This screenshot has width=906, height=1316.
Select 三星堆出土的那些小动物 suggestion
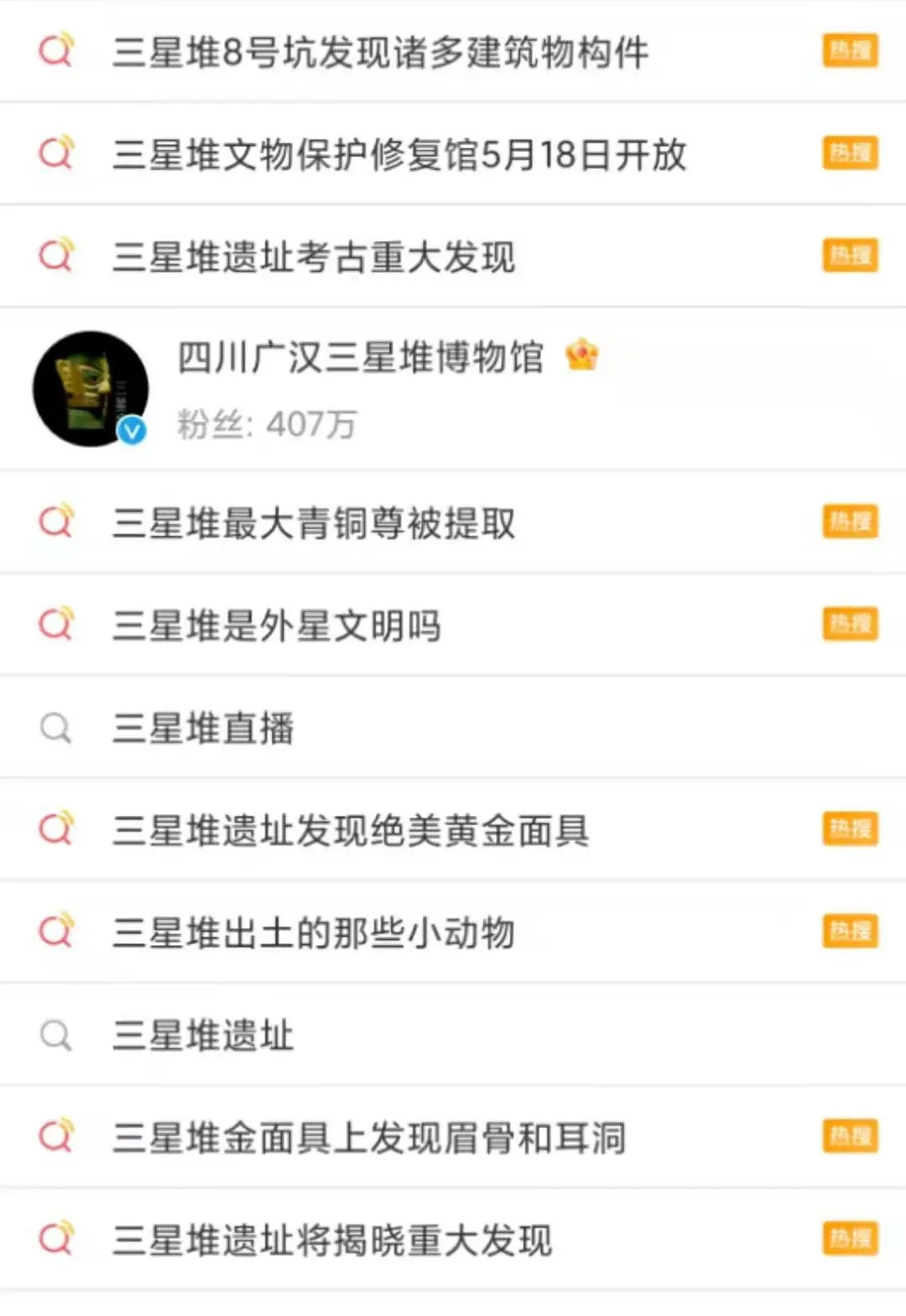coord(314,933)
